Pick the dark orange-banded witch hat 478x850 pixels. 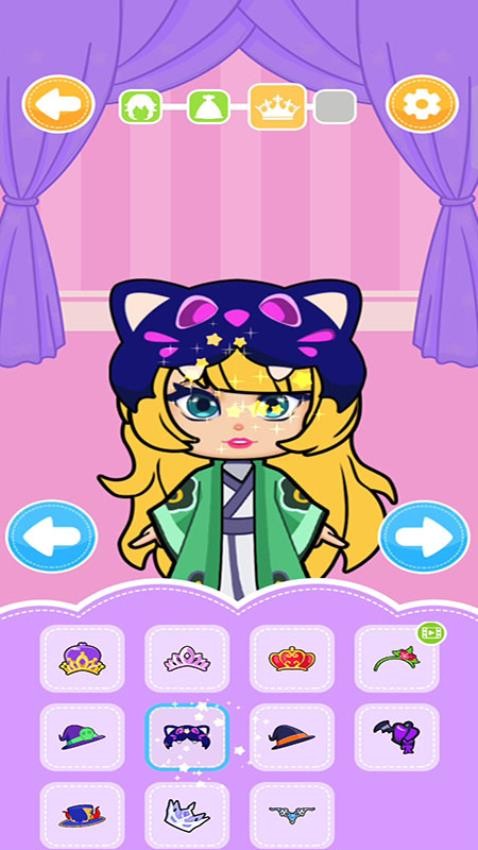[x=292, y=737]
